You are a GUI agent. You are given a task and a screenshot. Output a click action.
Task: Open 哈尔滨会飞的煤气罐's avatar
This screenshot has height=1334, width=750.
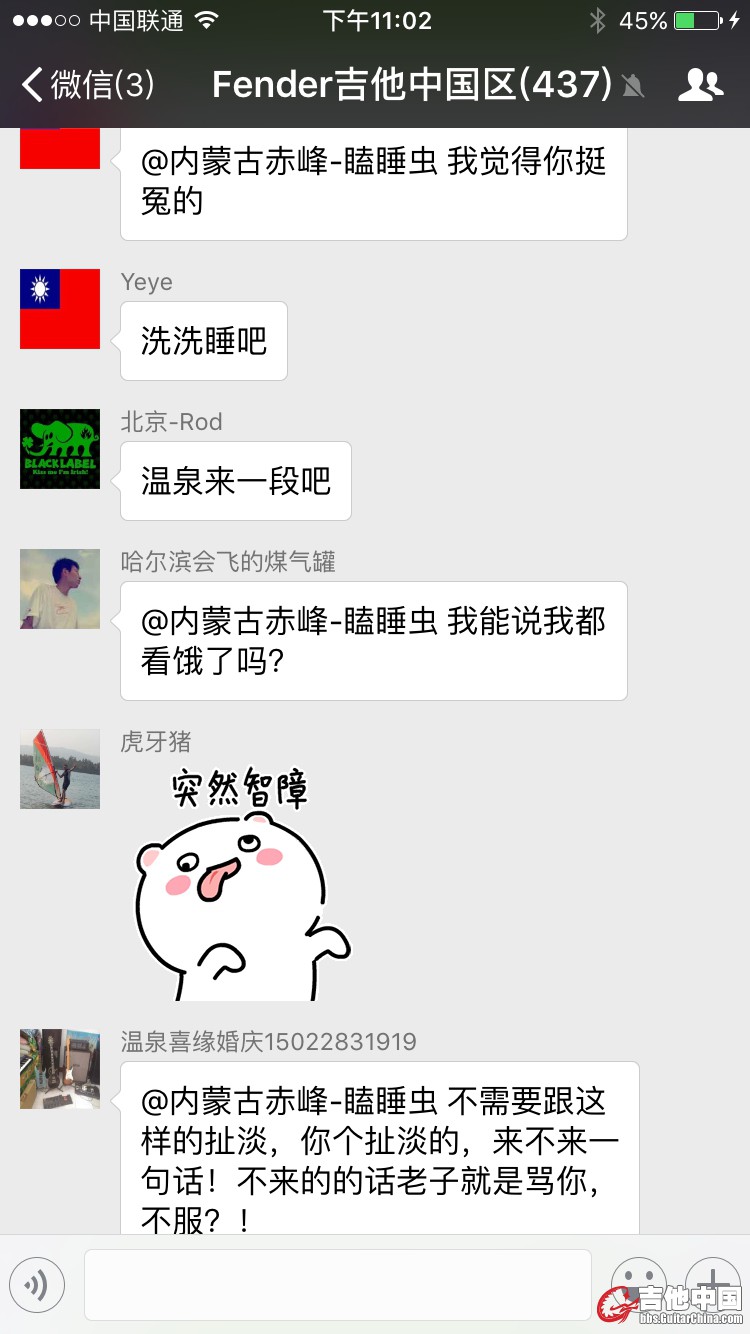[x=60, y=589]
